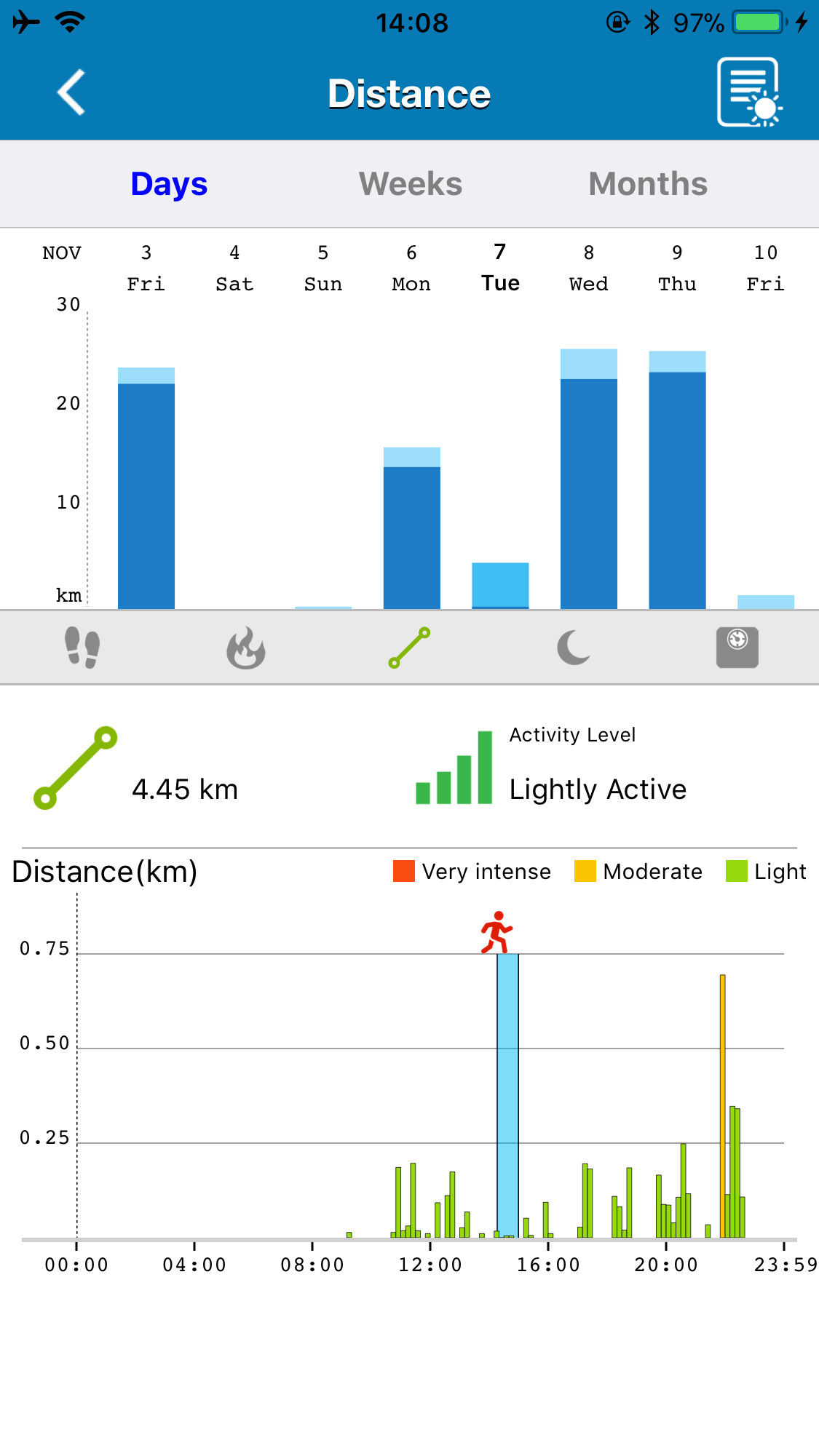Select the Monday 6 bar
The height and width of the screenshot is (1456, 819).
point(412,528)
